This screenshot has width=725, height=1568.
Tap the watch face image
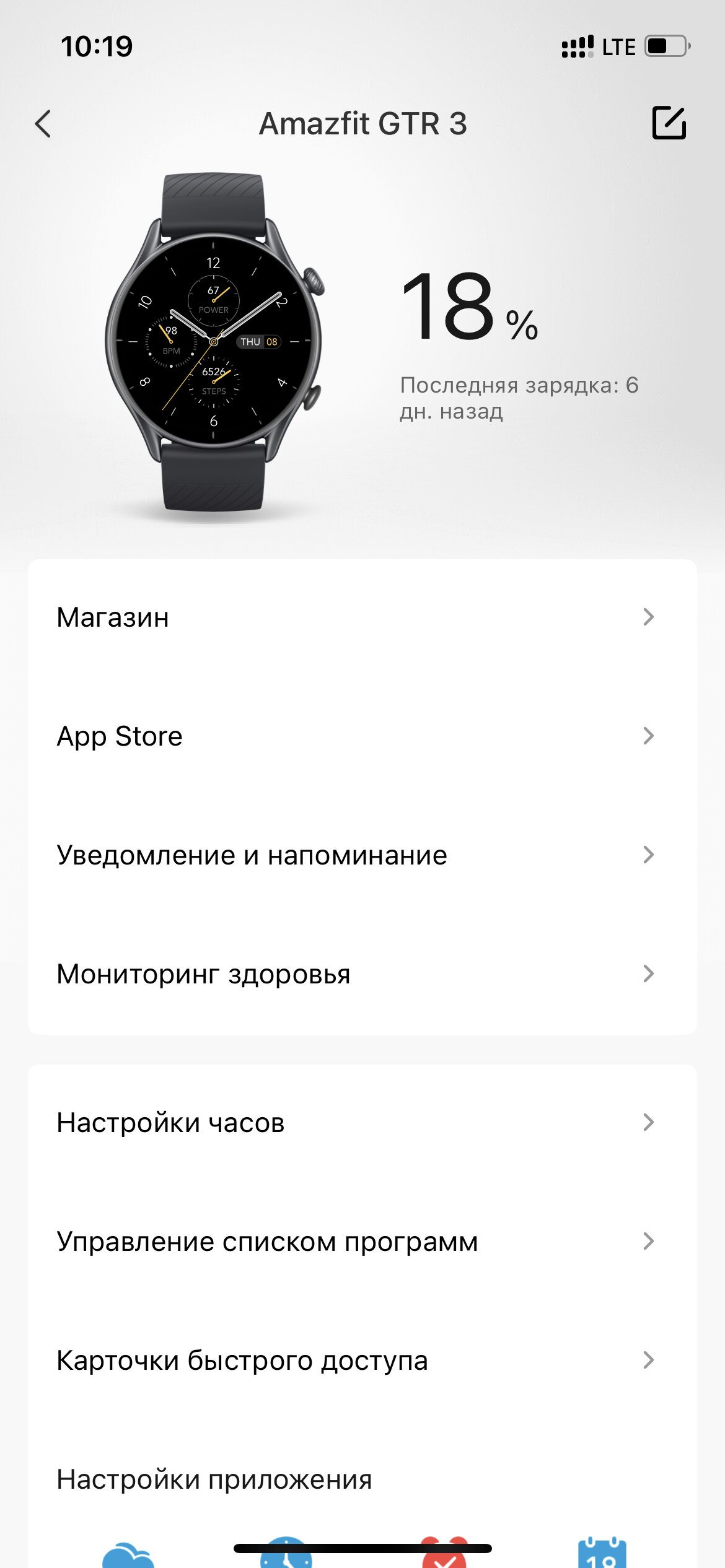click(214, 342)
